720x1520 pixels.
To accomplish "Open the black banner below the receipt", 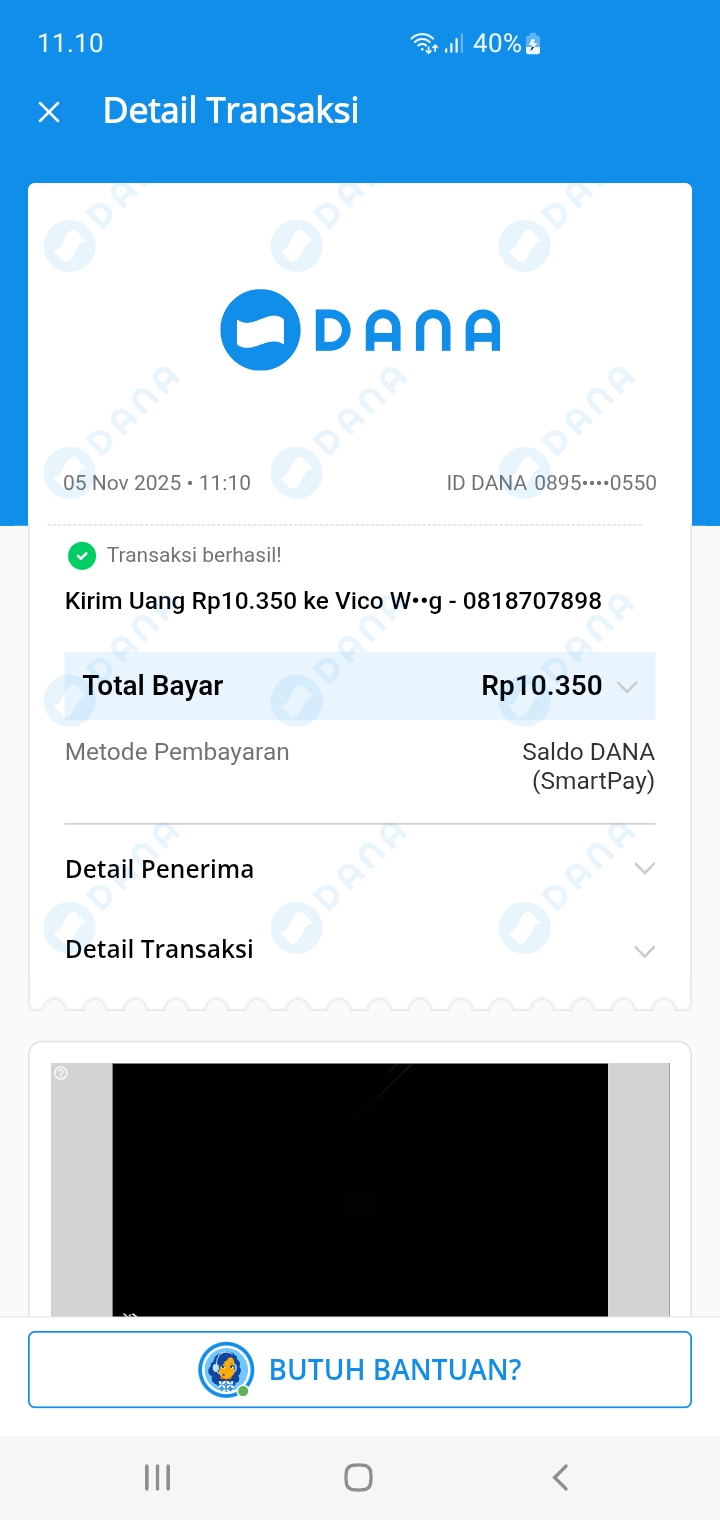I will point(360,1188).
